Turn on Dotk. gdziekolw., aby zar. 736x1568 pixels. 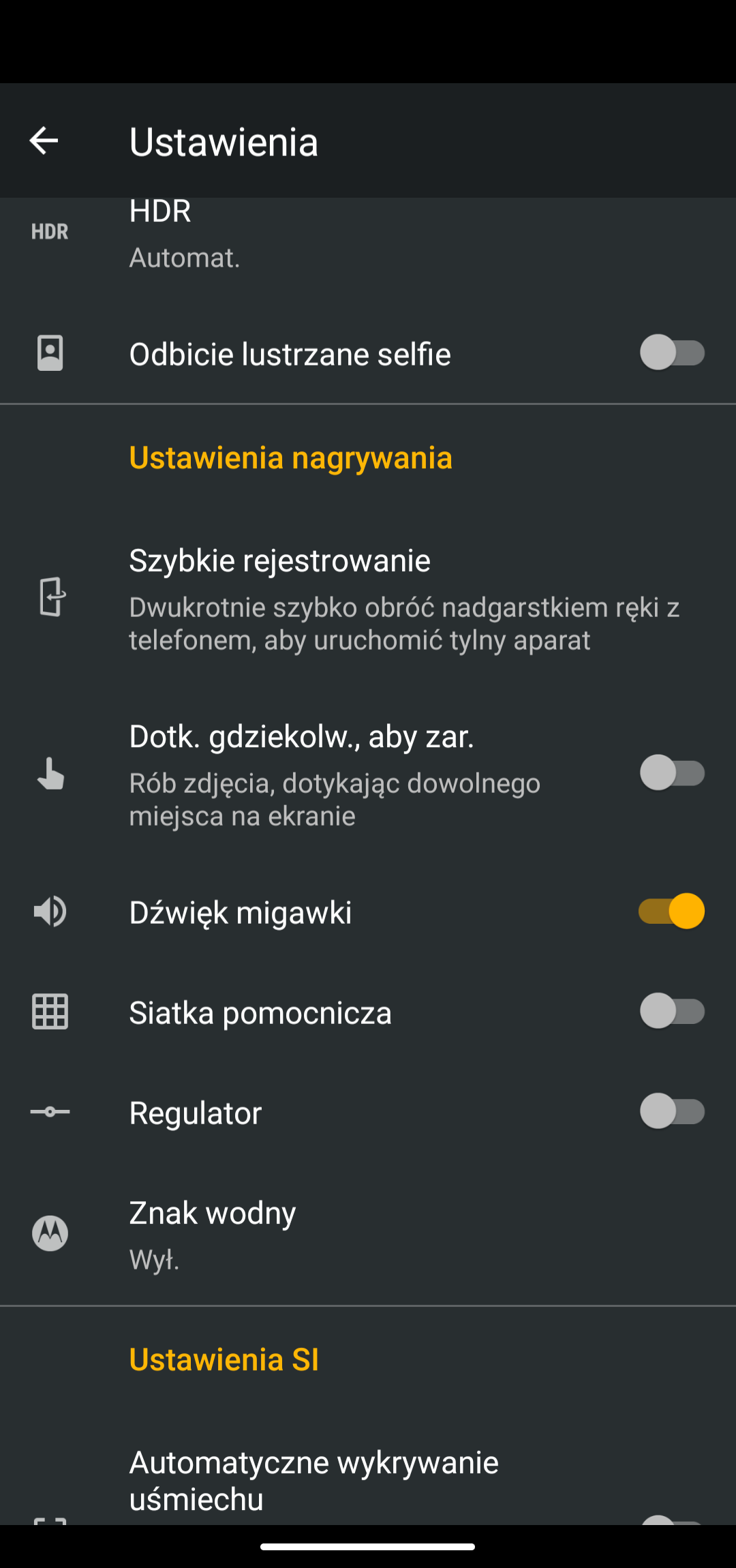point(672,772)
